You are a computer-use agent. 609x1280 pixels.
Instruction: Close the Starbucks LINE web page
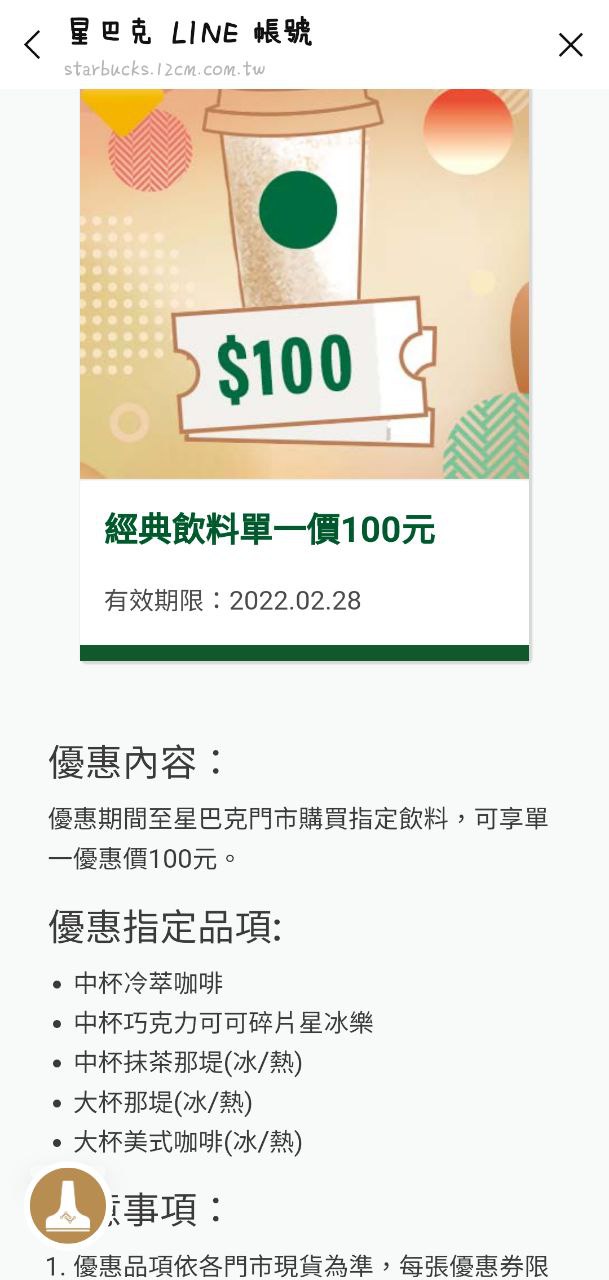coord(570,45)
